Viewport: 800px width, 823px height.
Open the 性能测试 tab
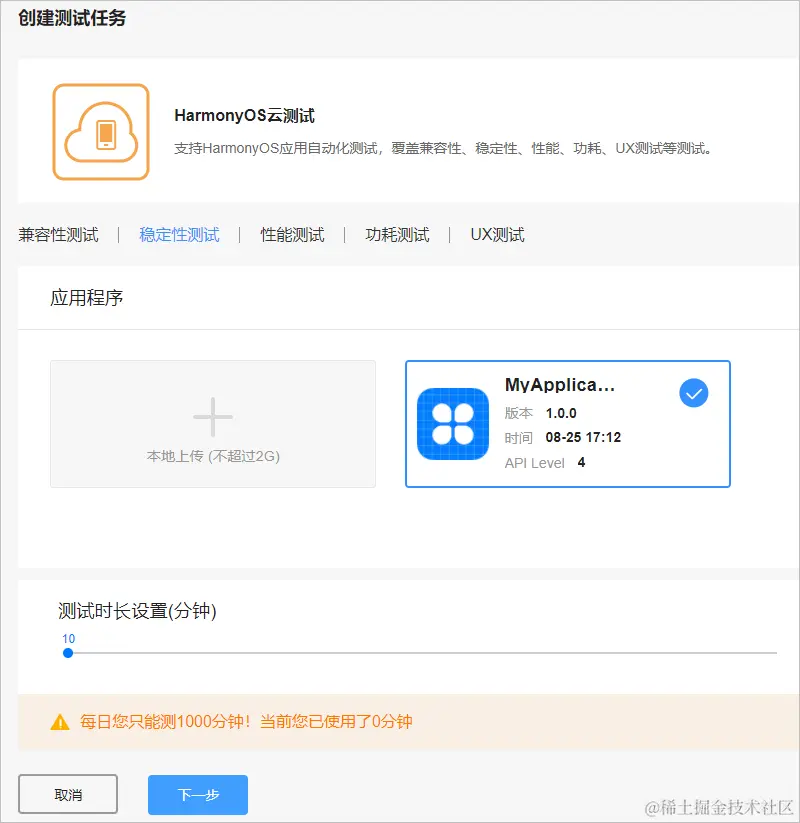(x=292, y=235)
